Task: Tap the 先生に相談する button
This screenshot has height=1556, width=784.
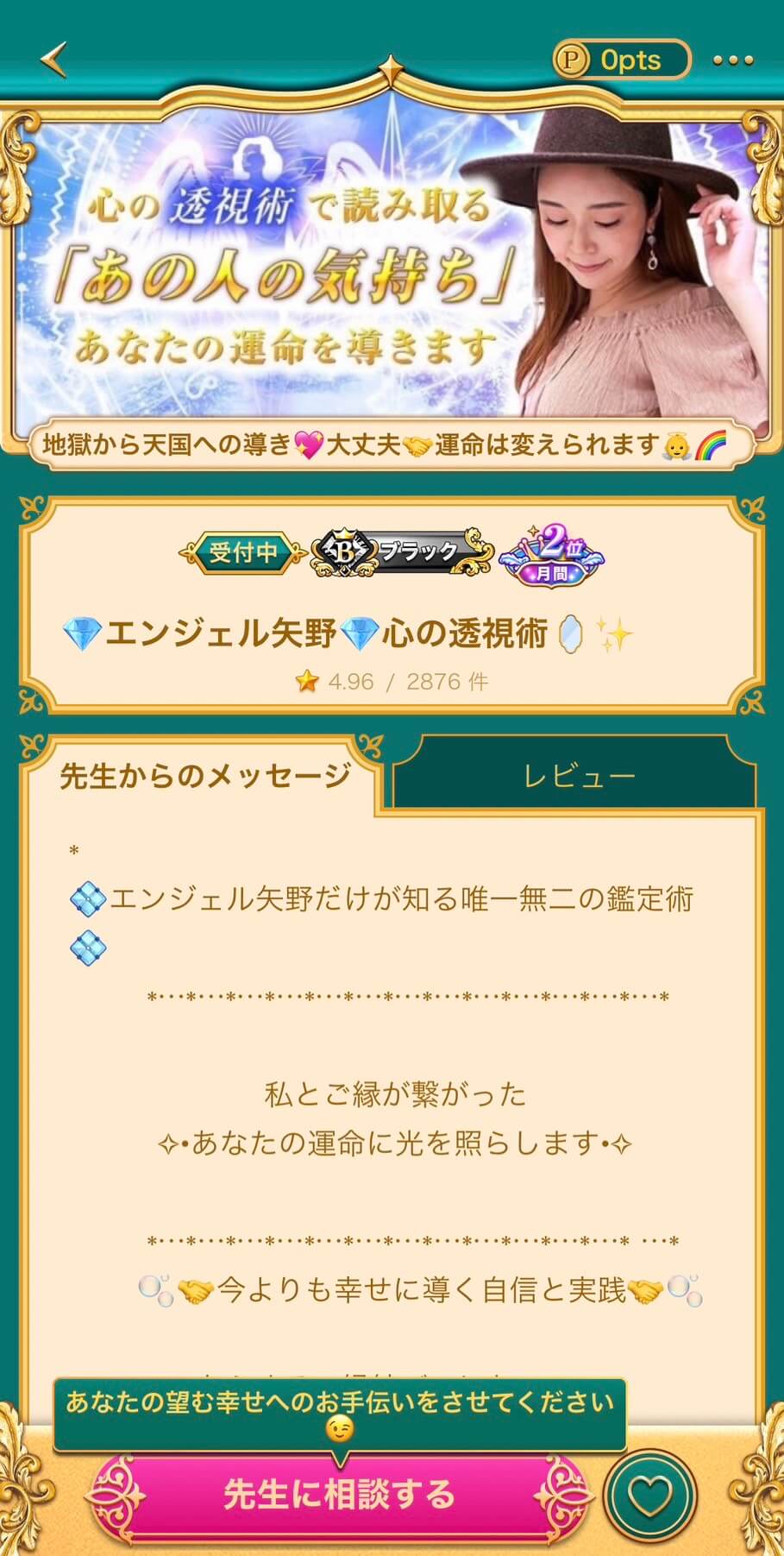Action: [340, 1495]
